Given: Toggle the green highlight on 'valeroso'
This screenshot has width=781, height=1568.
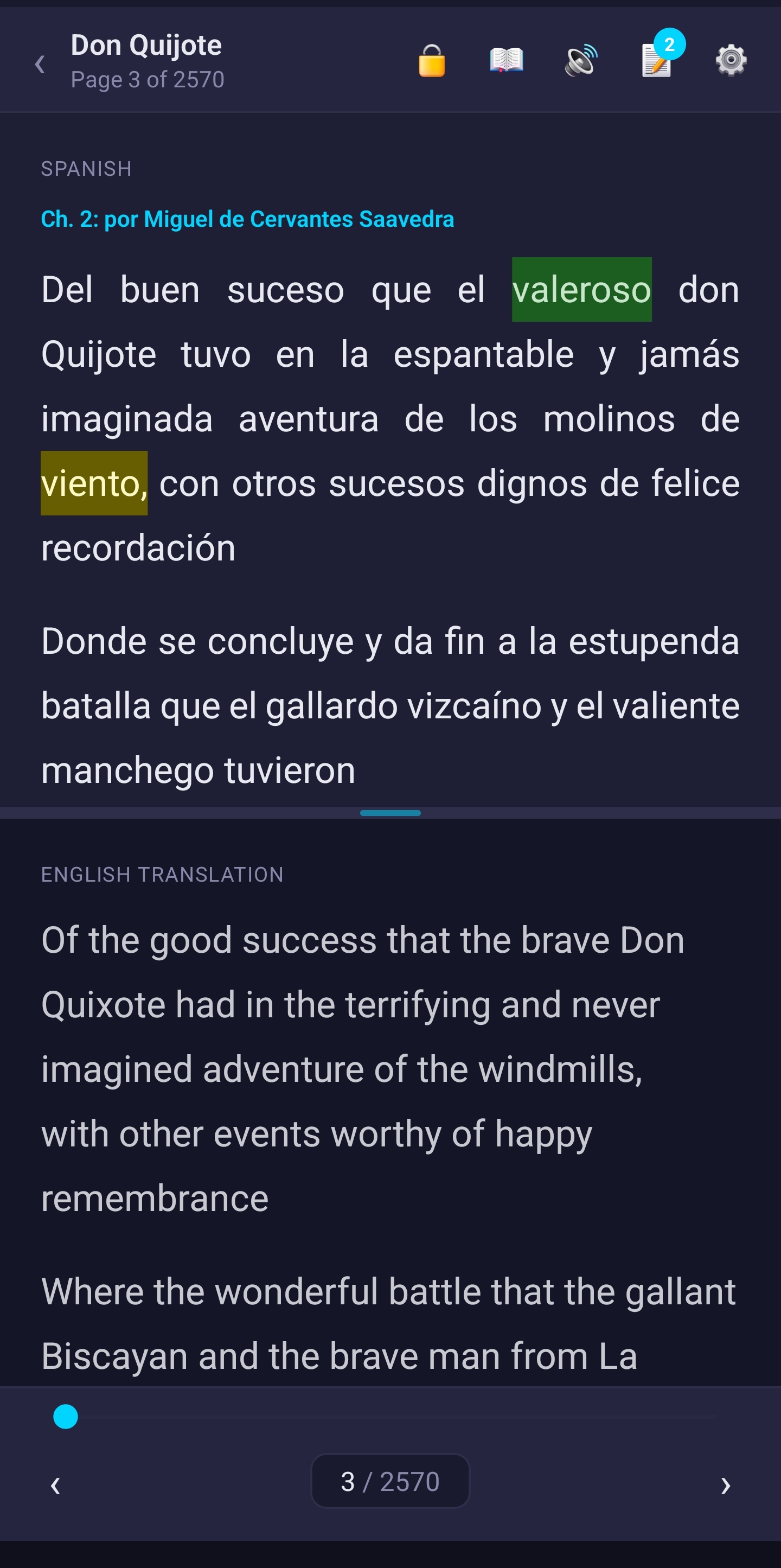Looking at the screenshot, I should click(581, 290).
